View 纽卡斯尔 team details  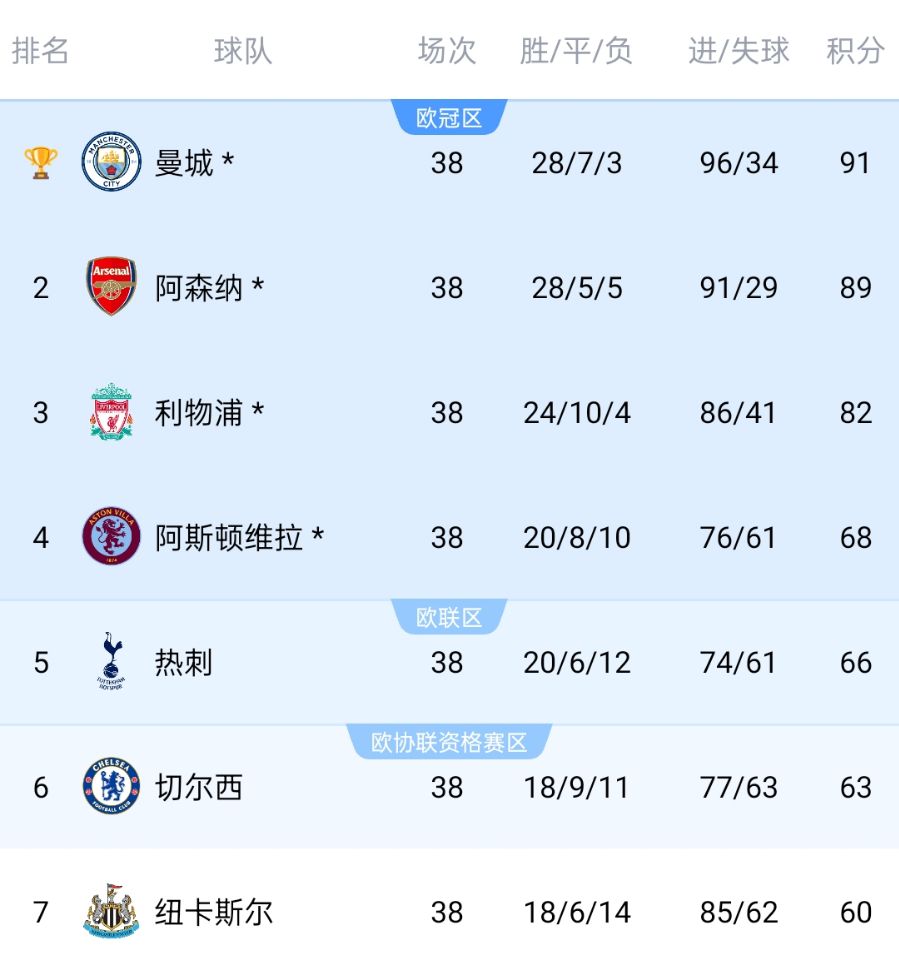pyautogui.click(x=214, y=913)
